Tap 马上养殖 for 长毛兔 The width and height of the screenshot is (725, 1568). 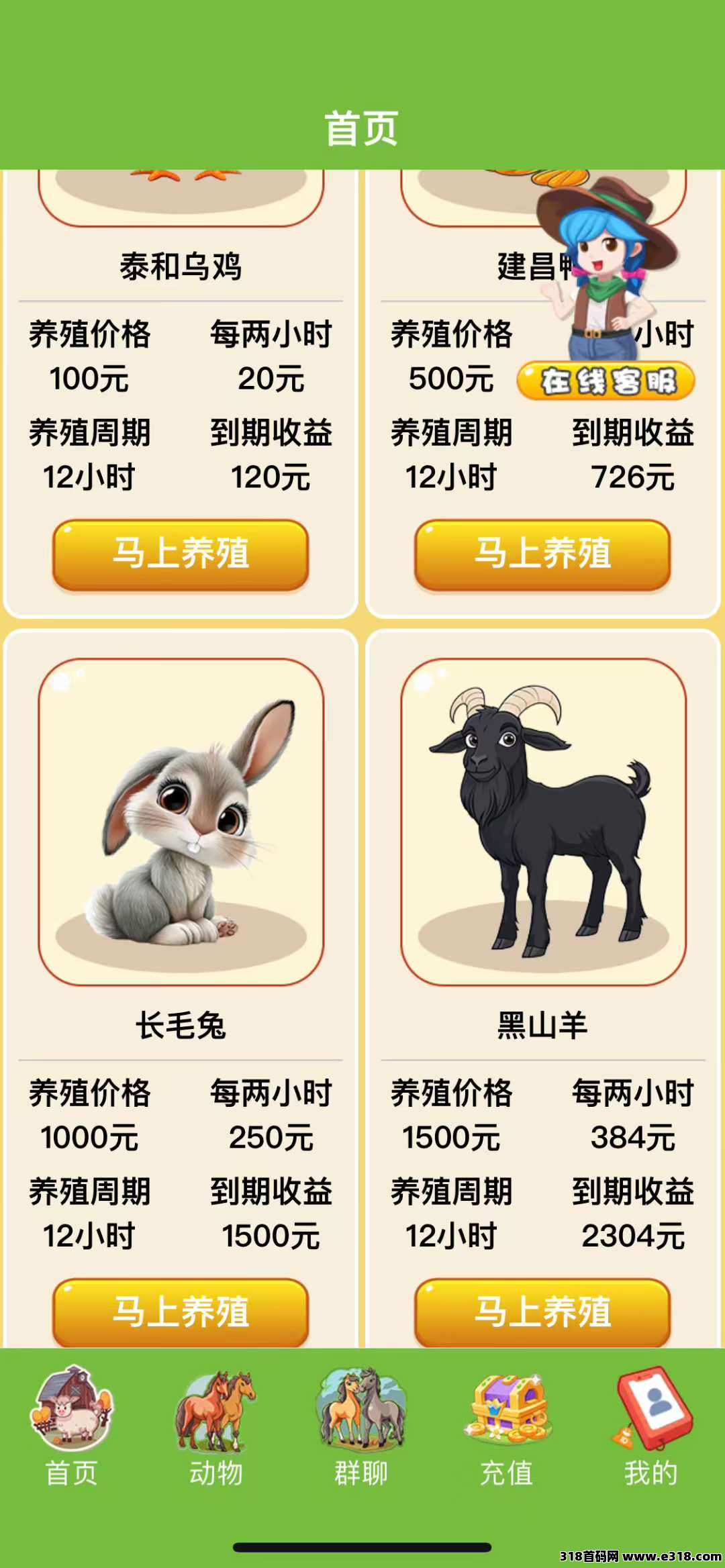pyautogui.click(x=181, y=1312)
